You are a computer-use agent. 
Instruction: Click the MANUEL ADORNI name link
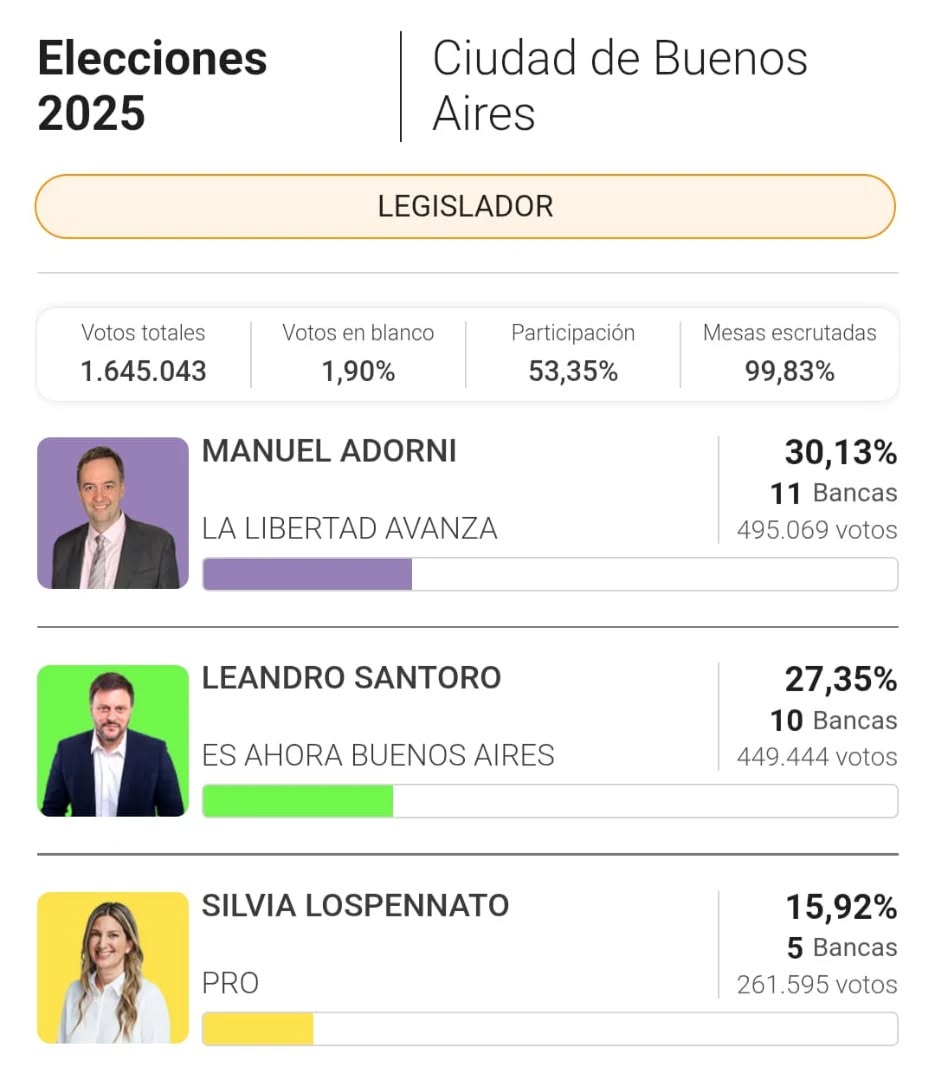coord(329,452)
